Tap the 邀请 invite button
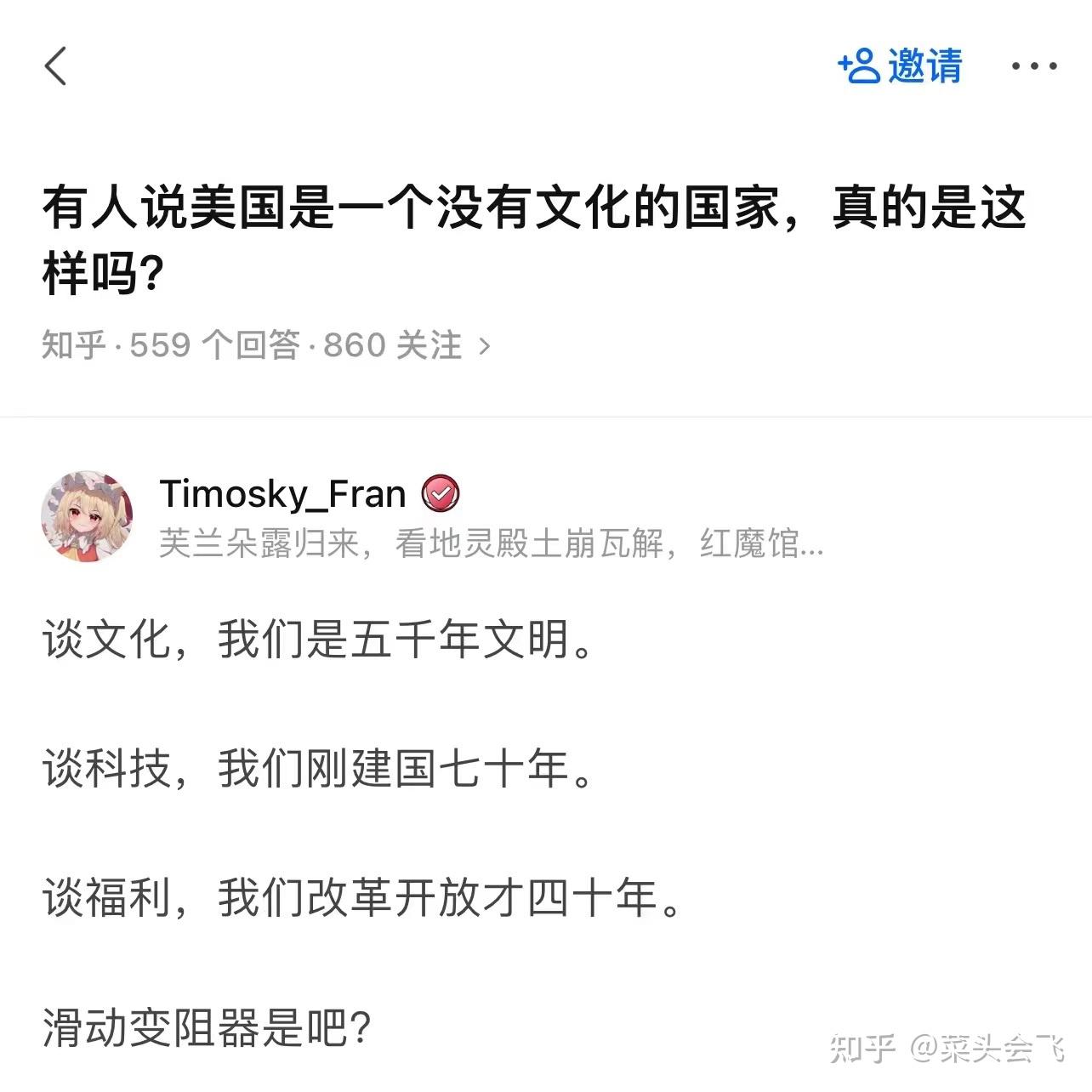The width and height of the screenshot is (1092, 1092). (x=900, y=66)
